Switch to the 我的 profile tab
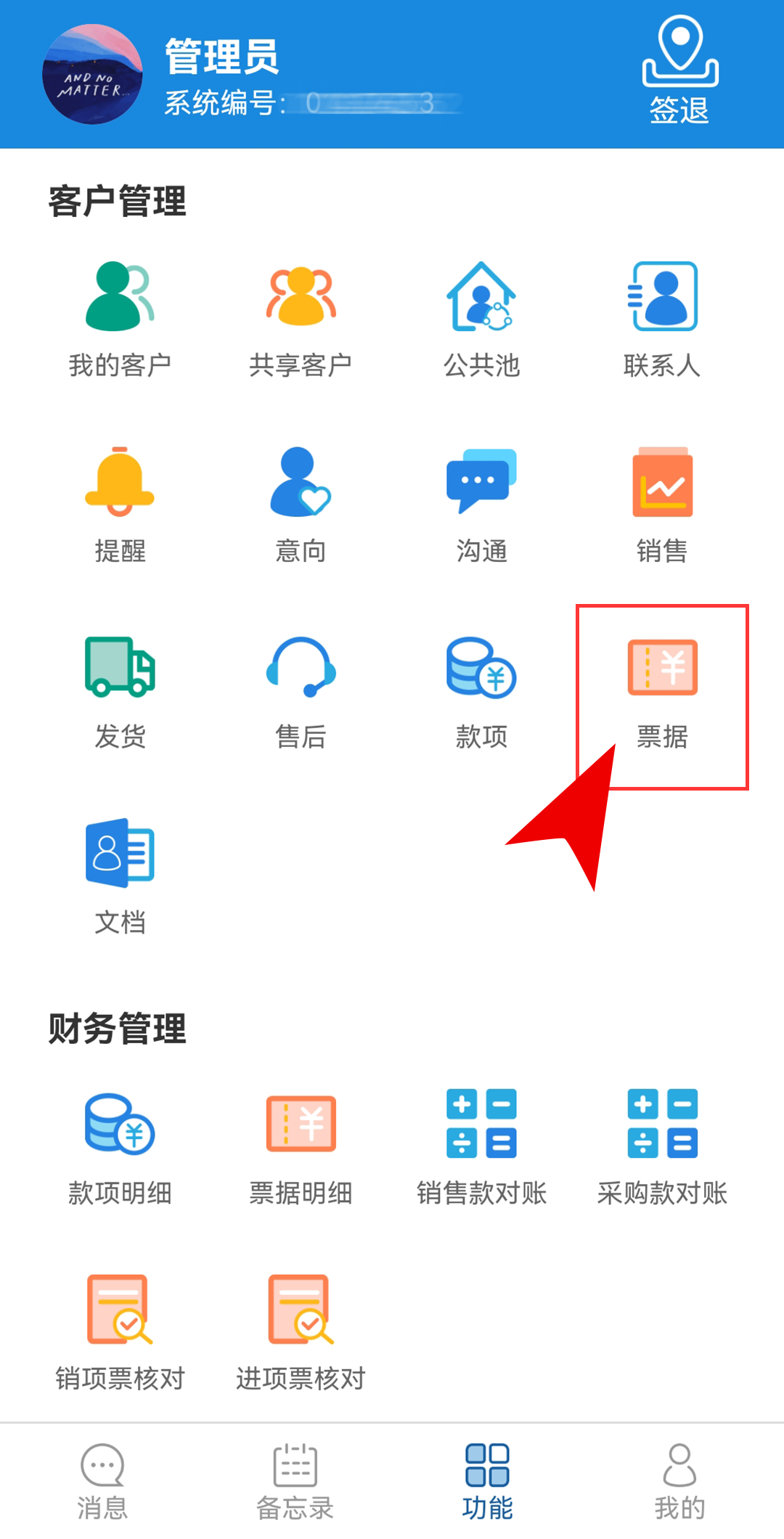The width and height of the screenshot is (784, 1539). pos(679,1481)
